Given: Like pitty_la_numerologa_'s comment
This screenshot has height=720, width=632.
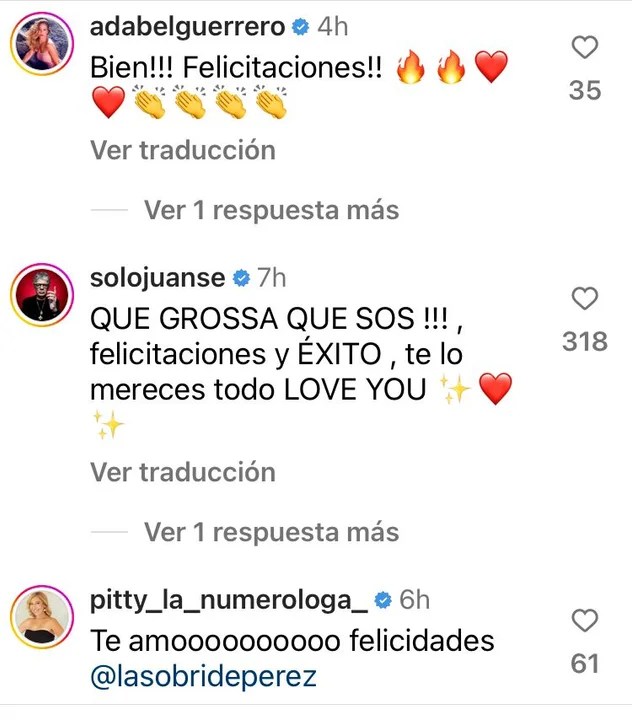Looking at the screenshot, I should (585, 622).
